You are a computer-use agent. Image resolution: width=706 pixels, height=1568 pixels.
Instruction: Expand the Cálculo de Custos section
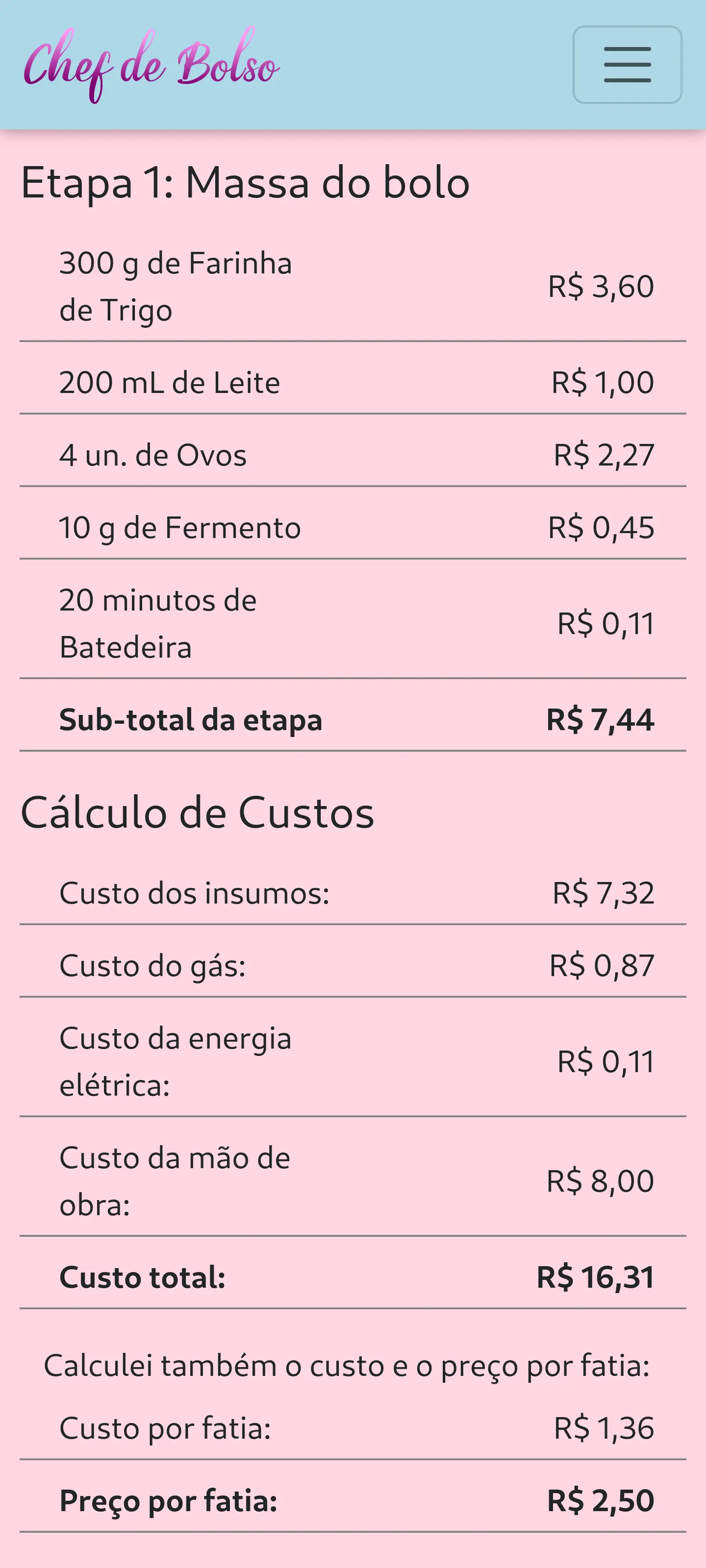198,814
